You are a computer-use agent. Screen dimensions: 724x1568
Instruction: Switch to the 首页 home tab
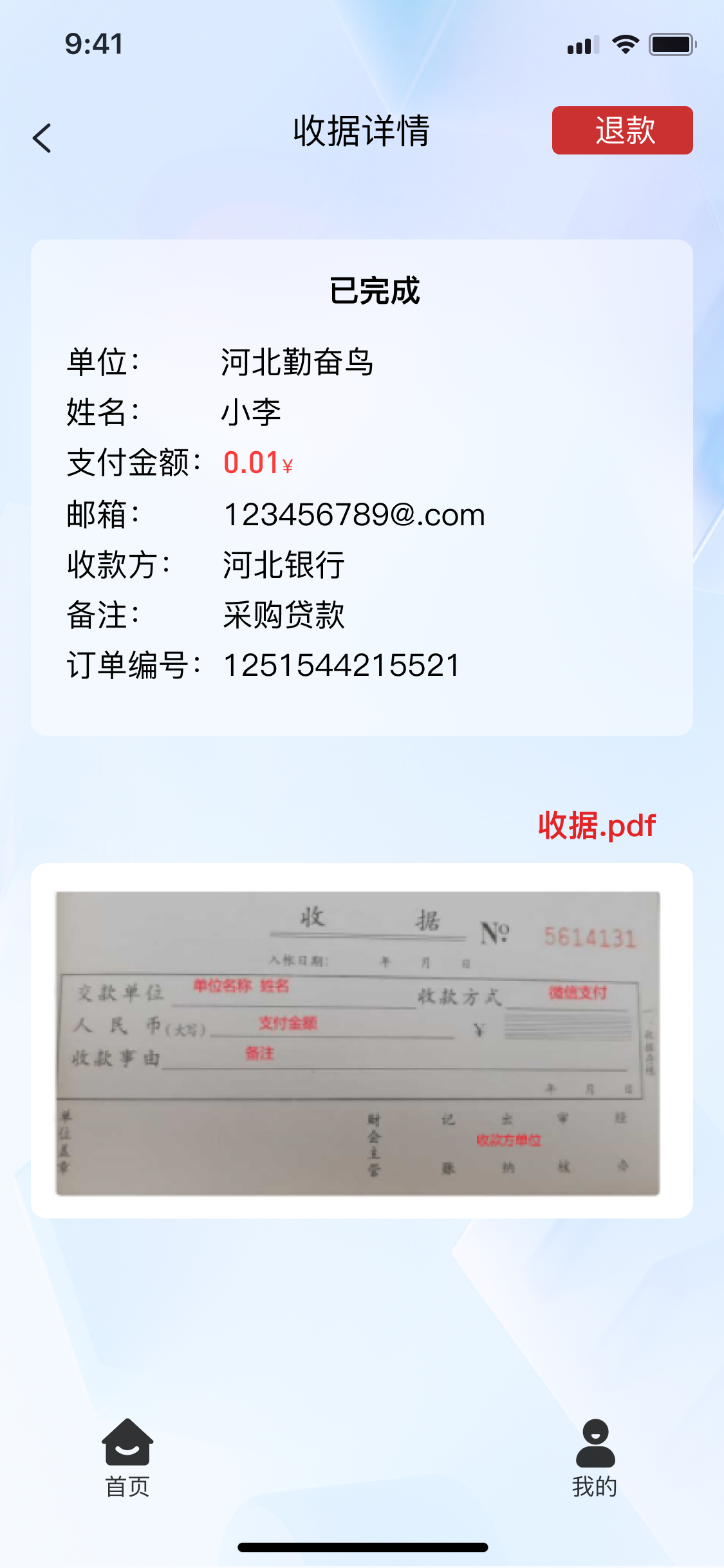(x=127, y=1457)
